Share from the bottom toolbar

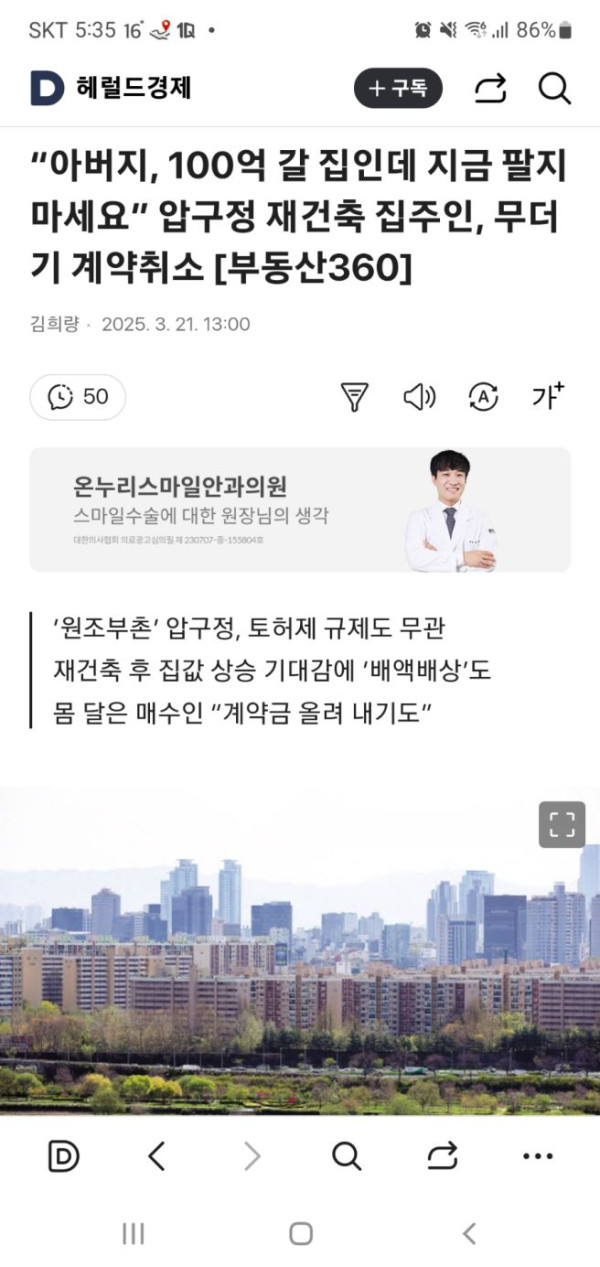(x=441, y=1156)
